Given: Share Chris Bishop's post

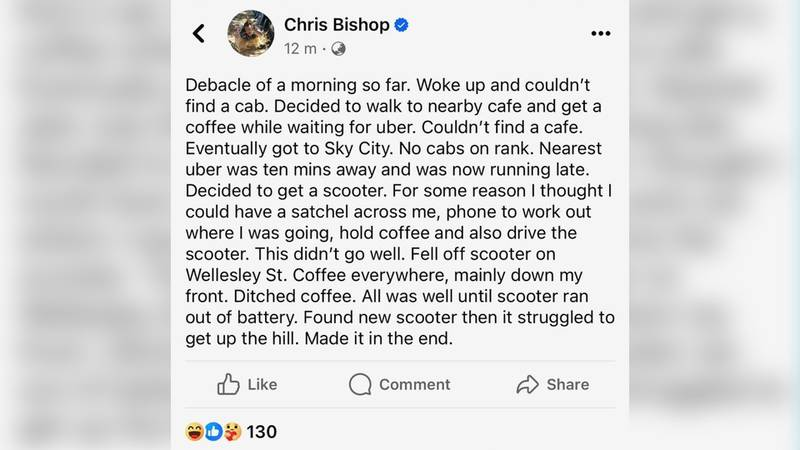Looking at the screenshot, I should pyautogui.click(x=552, y=384).
